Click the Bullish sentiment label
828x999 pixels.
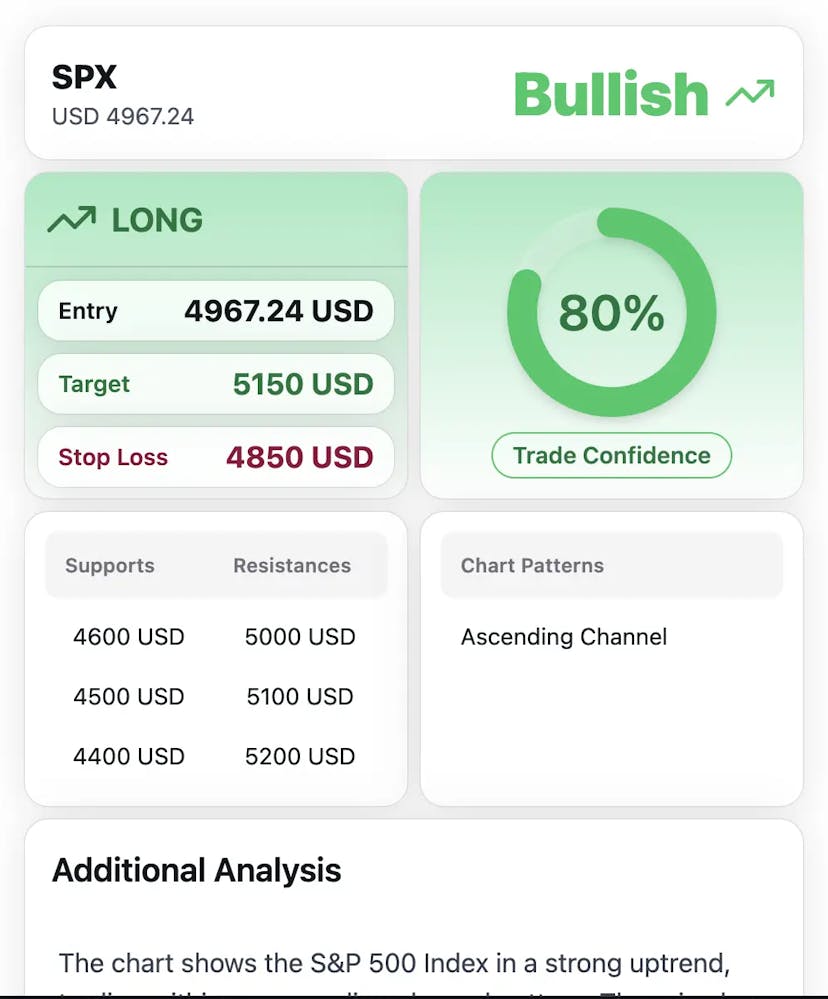point(610,93)
